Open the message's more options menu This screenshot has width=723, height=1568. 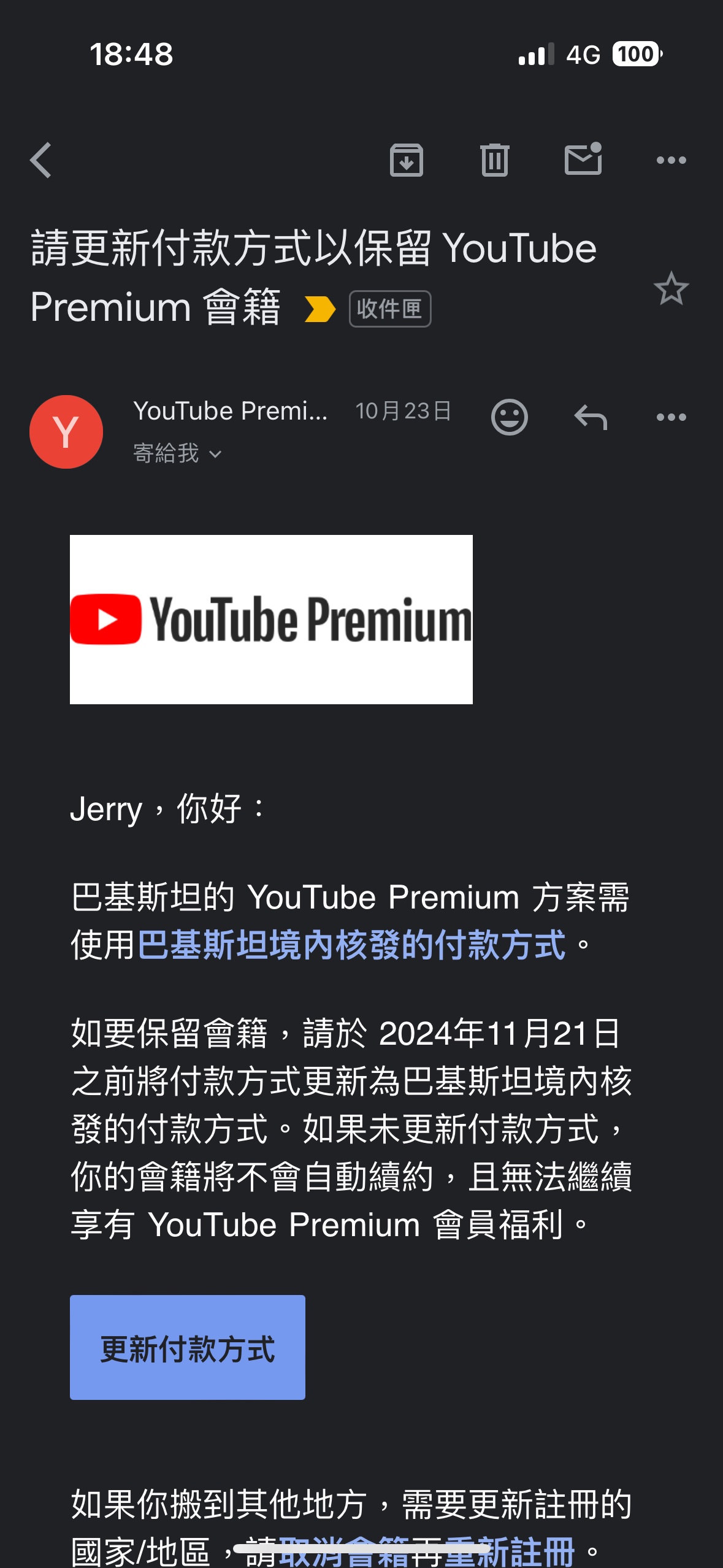(671, 417)
